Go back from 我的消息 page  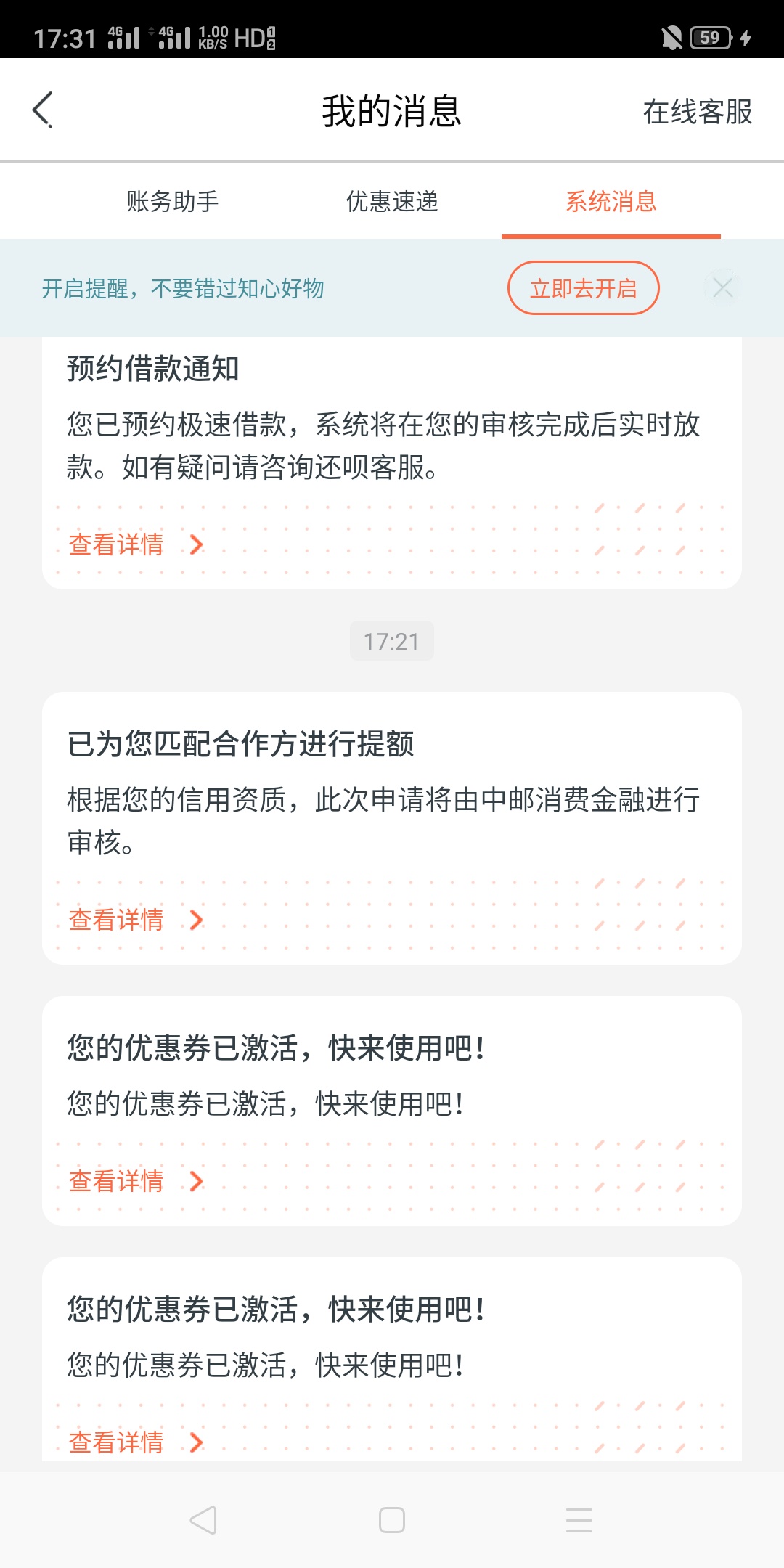pyautogui.click(x=44, y=110)
